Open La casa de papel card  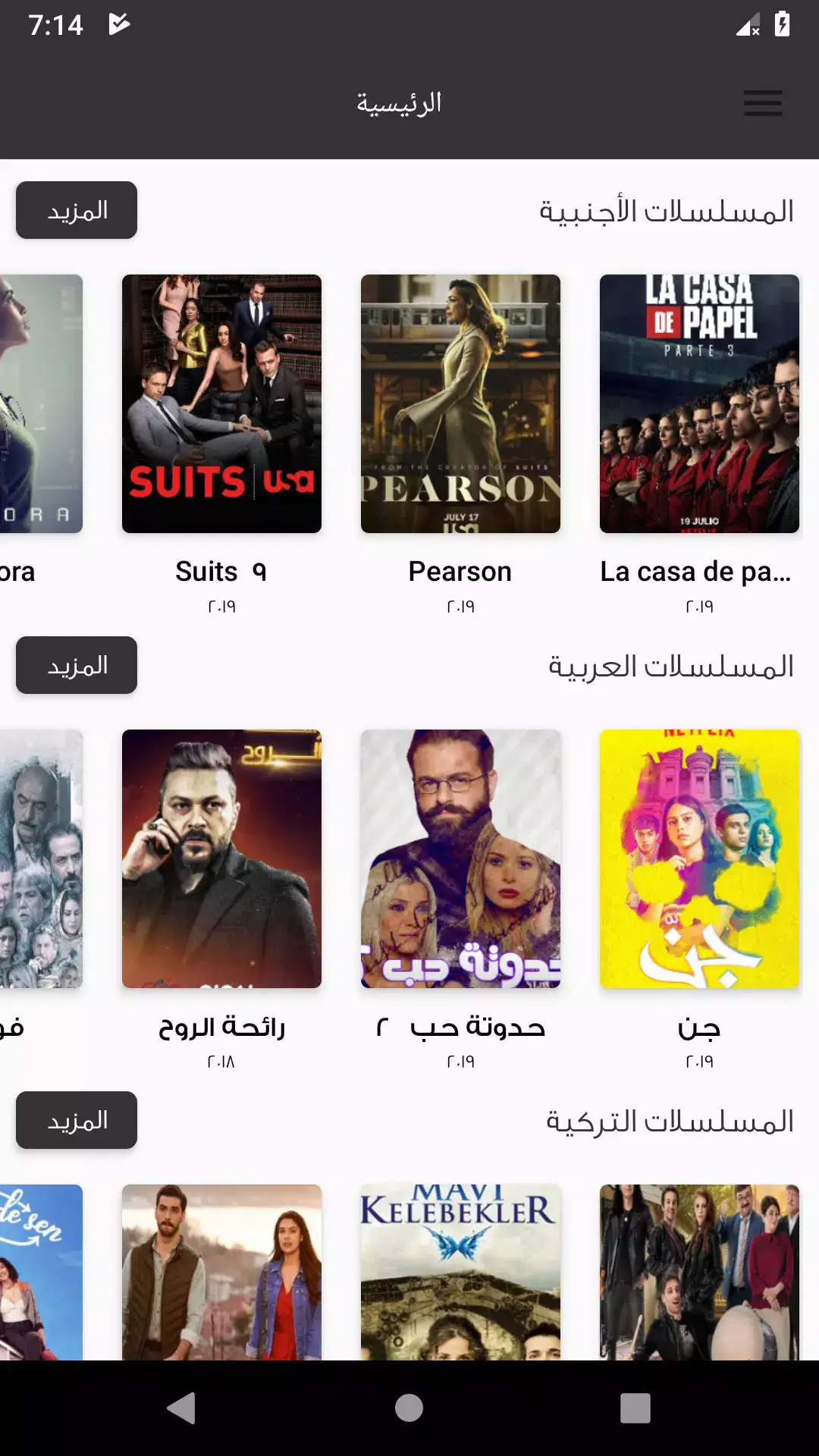699,403
